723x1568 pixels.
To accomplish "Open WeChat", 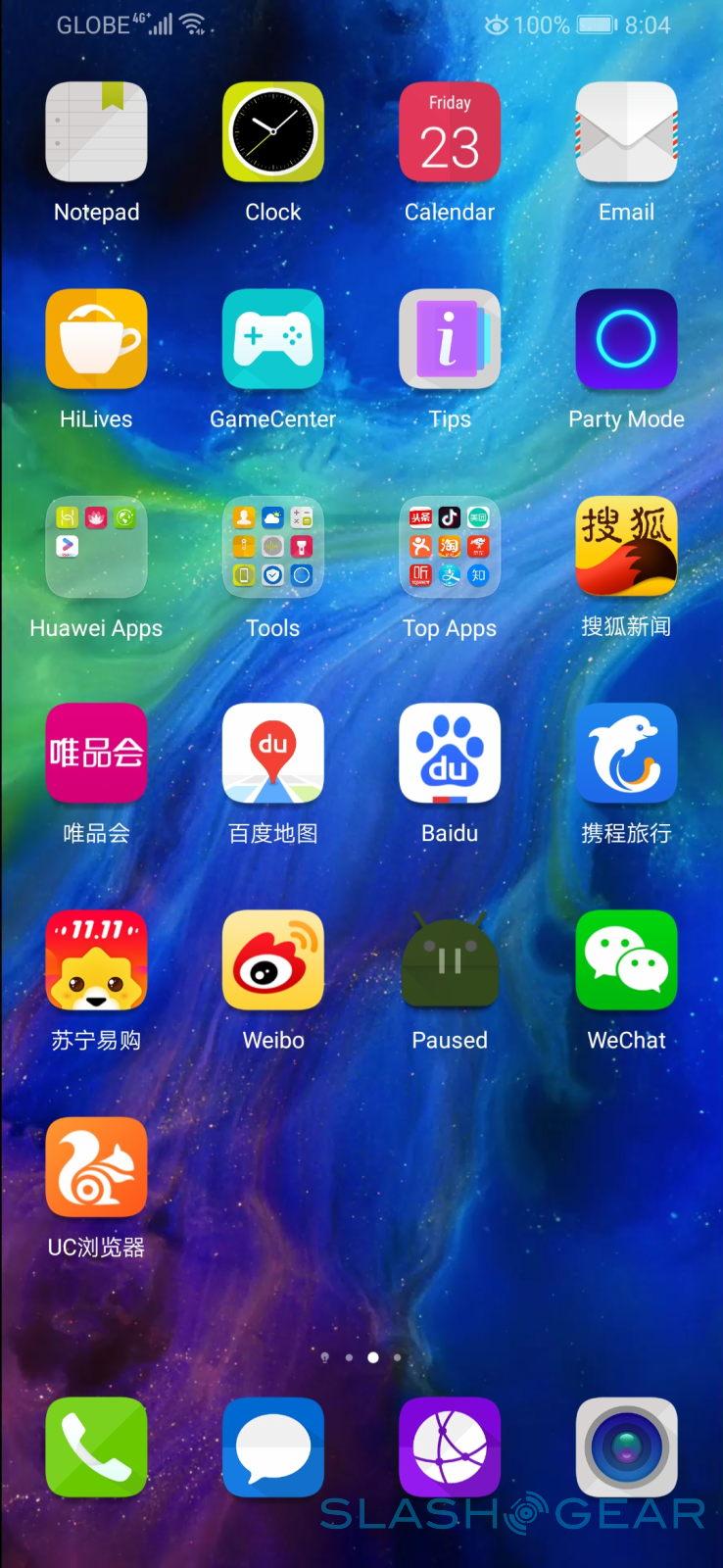I will [626, 960].
